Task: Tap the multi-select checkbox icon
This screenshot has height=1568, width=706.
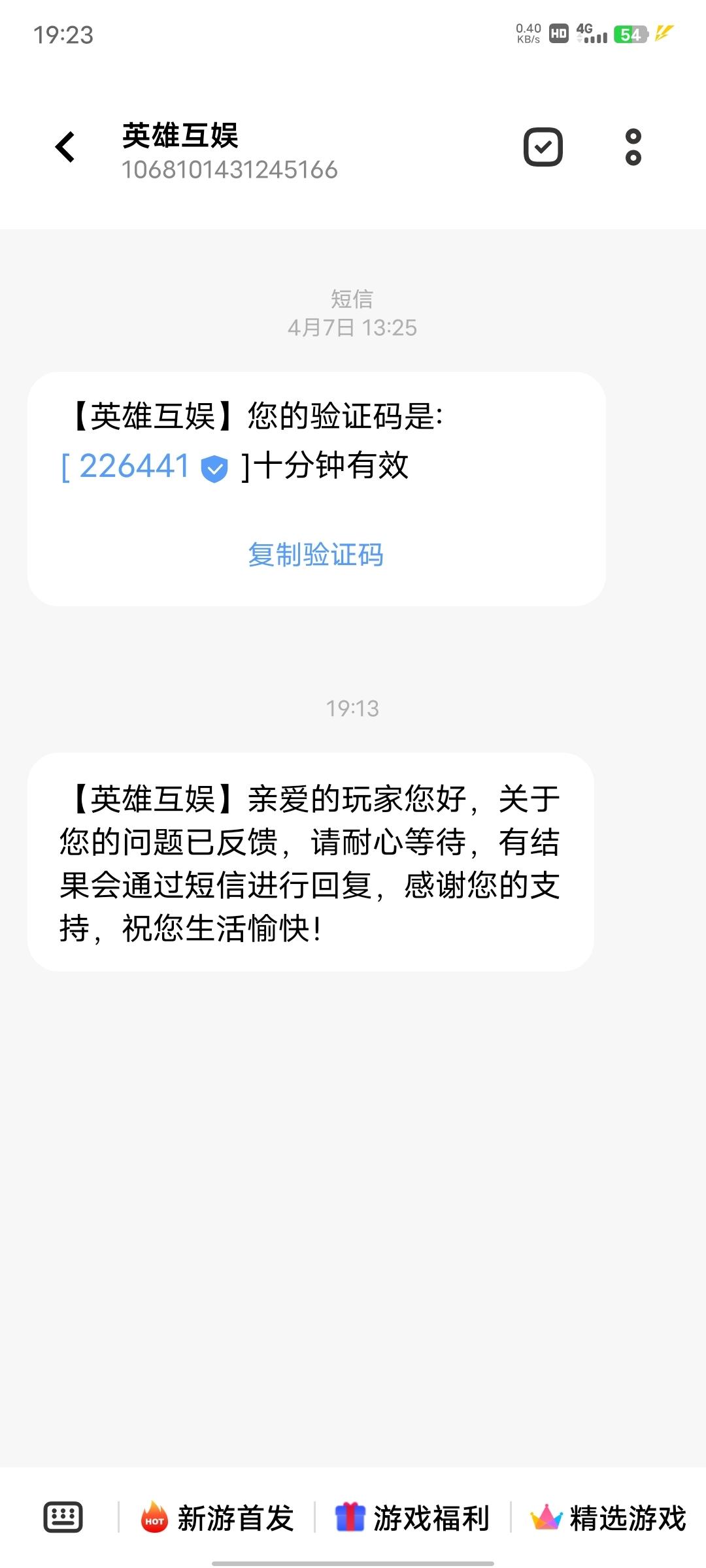Action: tap(543, 147)
